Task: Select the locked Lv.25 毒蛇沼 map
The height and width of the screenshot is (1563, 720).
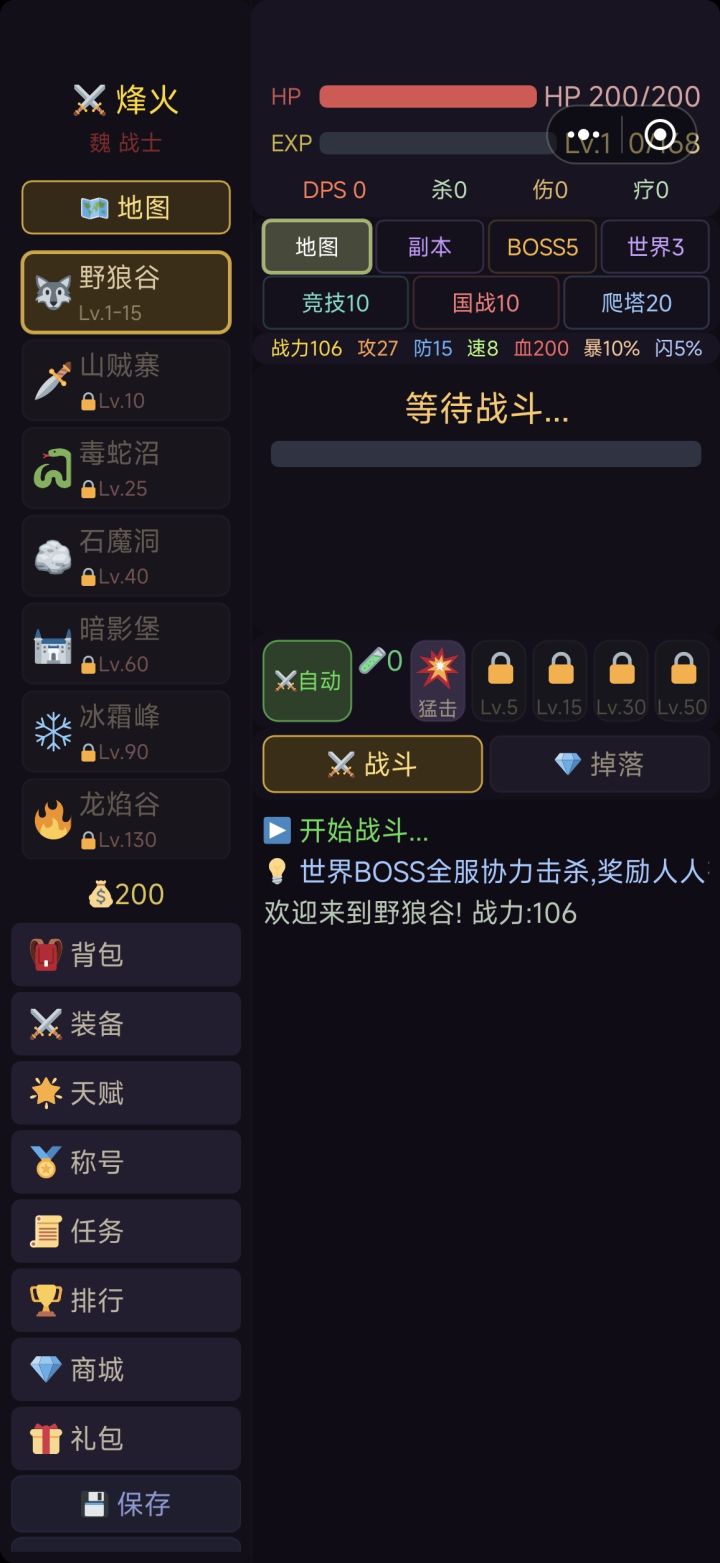Action: click(125, 468)
